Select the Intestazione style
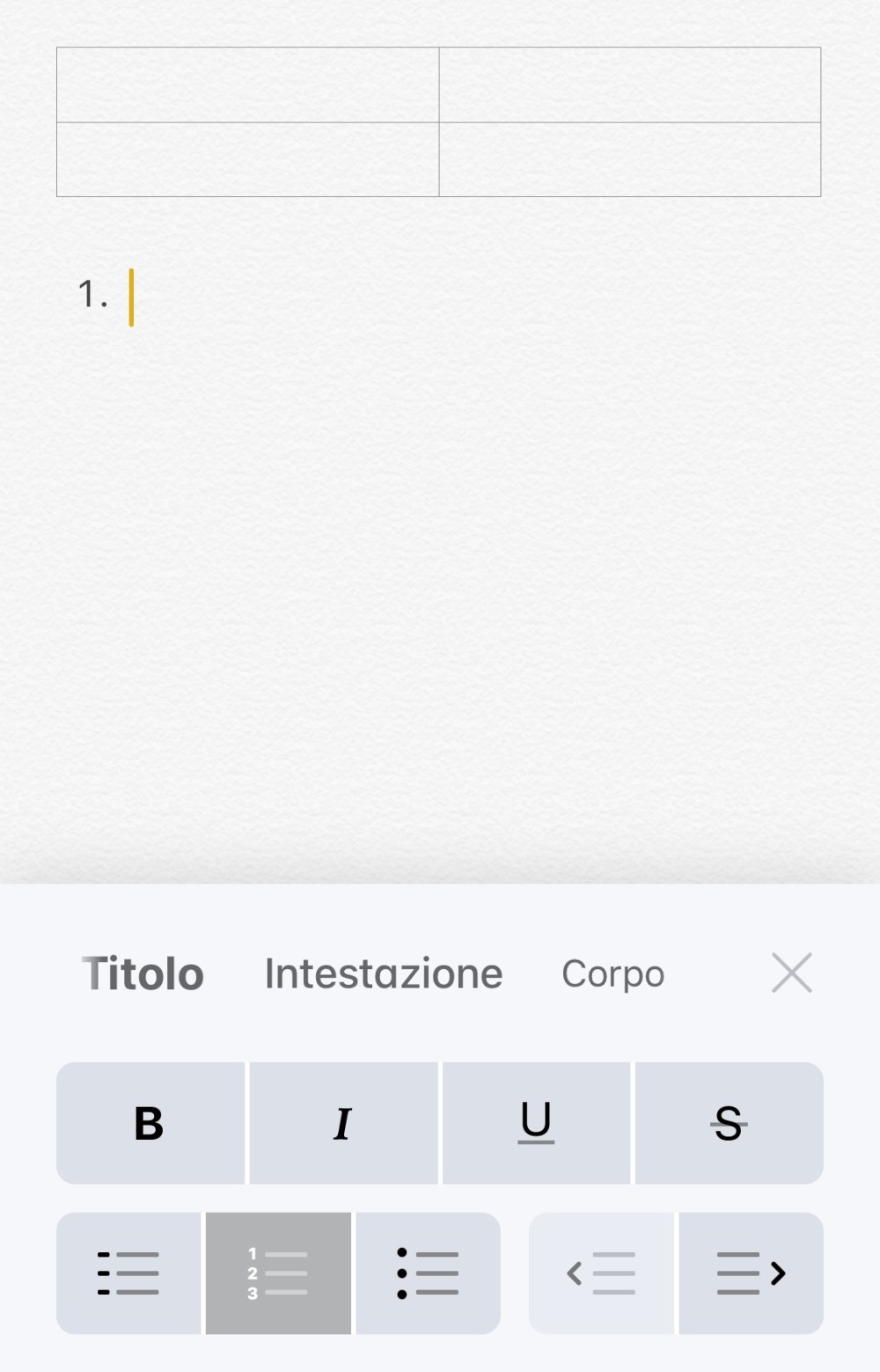This screenshot has height=1372, width=880. coord(383,973)
